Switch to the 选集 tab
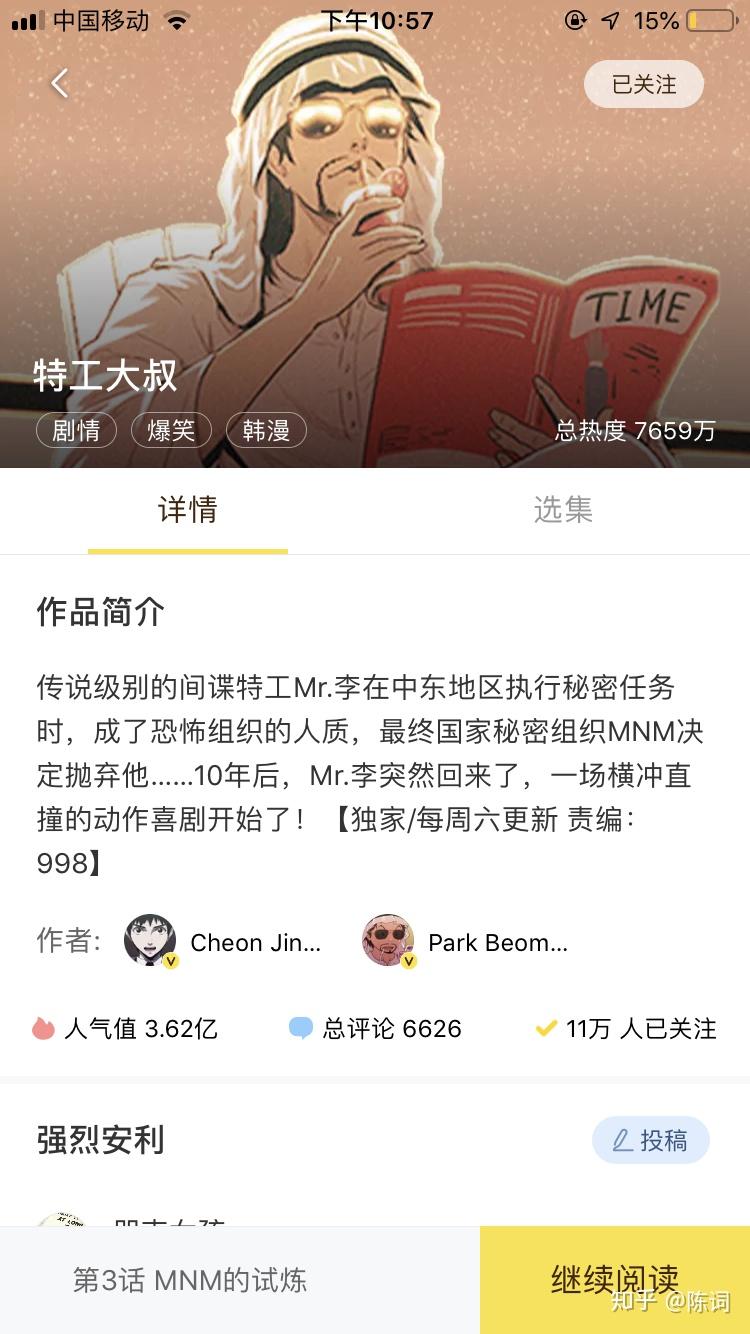Screen dimensions: 750x1334 [x=562, y=510]
